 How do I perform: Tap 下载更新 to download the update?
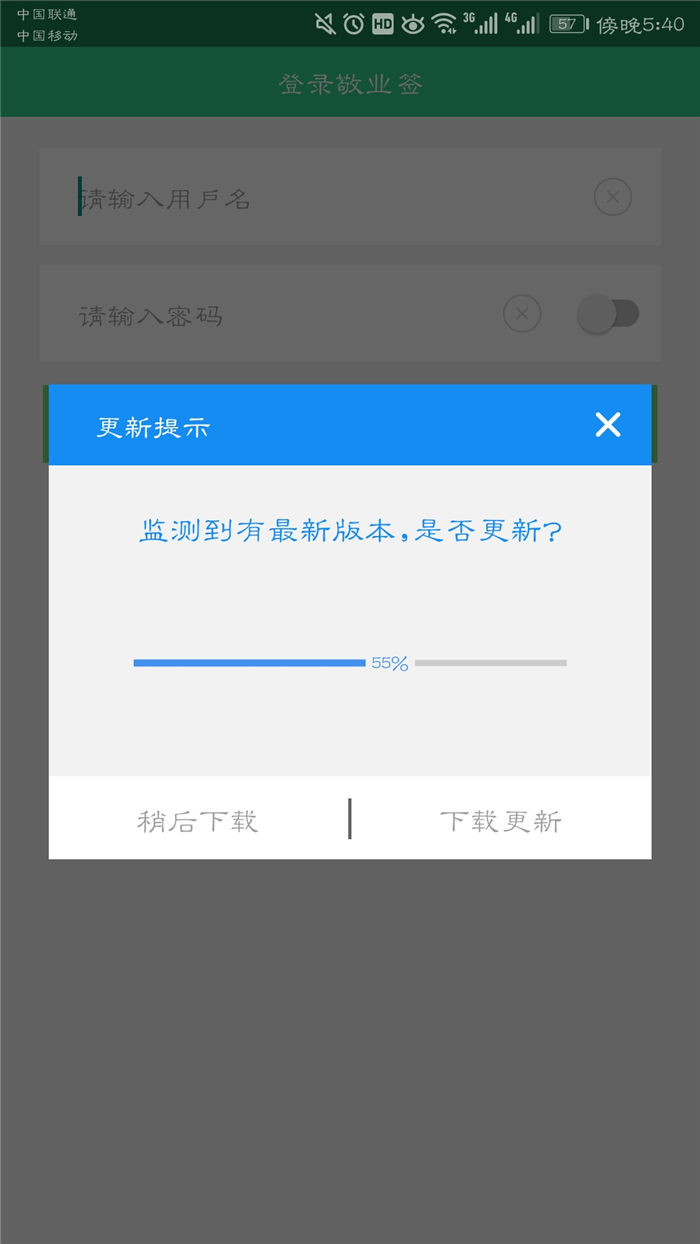pos(501,822)
